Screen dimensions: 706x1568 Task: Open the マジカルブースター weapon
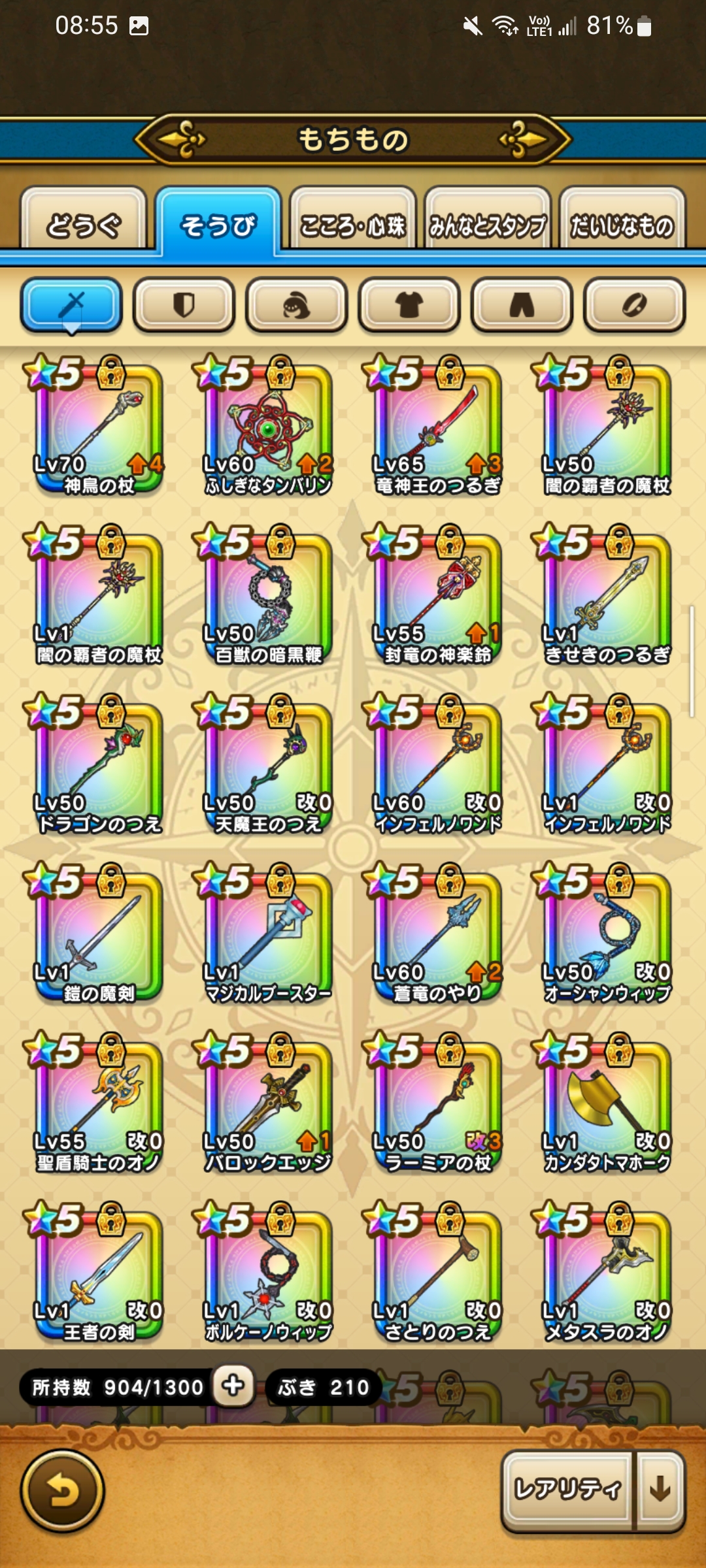pyautogui.click(x=268, y=936)
